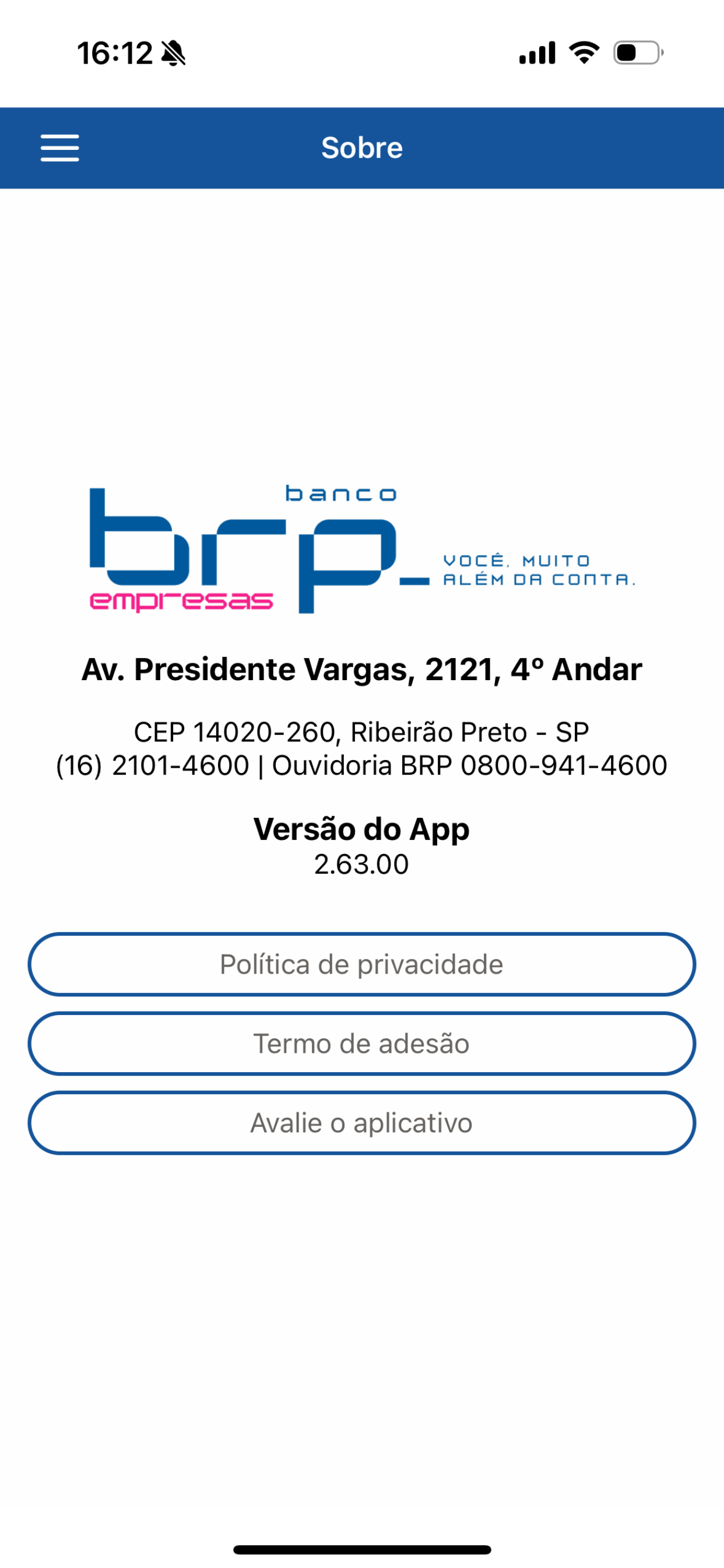The width and height of the screenshot is (724, 1568).
Task: Open the hamburger drawer menu
Action: 59,148
